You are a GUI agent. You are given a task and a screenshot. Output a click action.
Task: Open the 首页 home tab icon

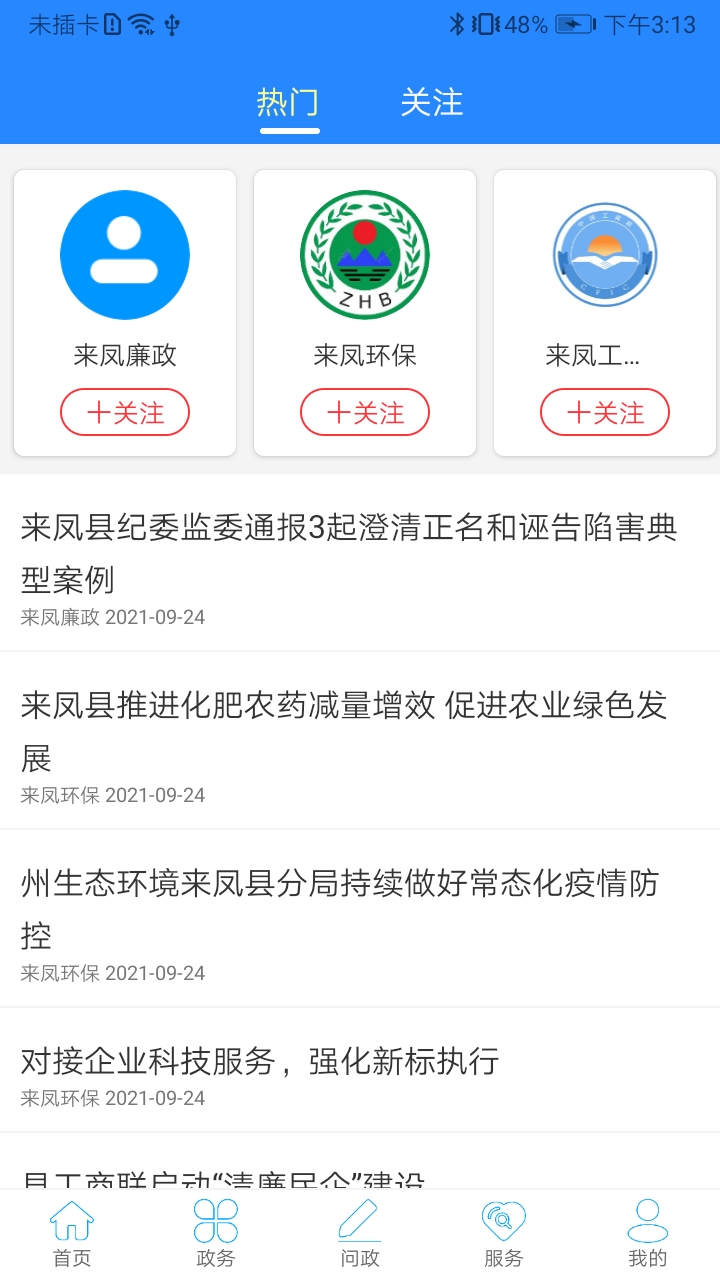[x=71, y=1230]
